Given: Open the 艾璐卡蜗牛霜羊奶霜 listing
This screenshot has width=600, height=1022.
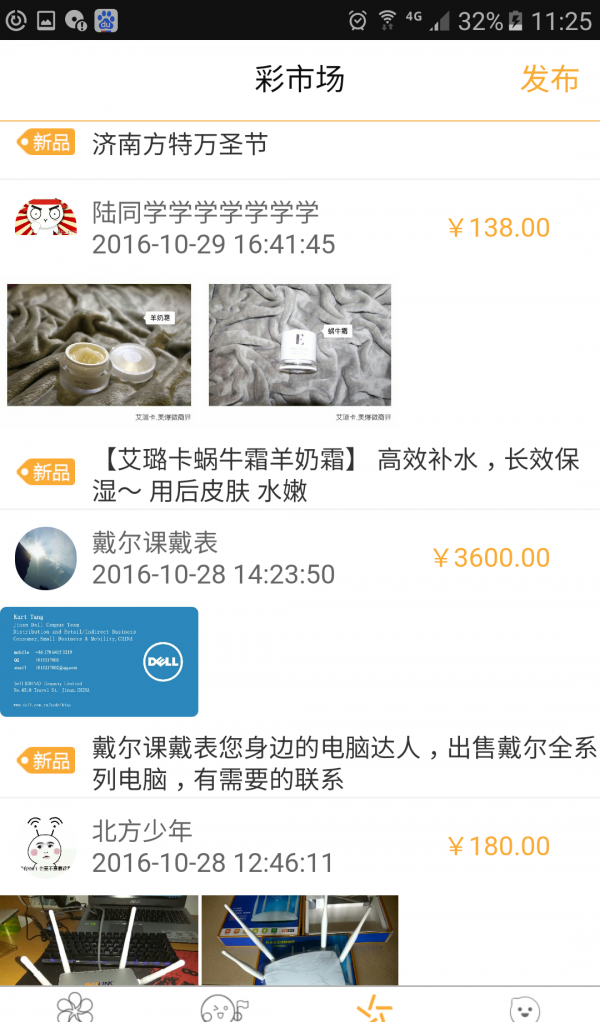Looking at the screenshot, I should click(340, 474).
